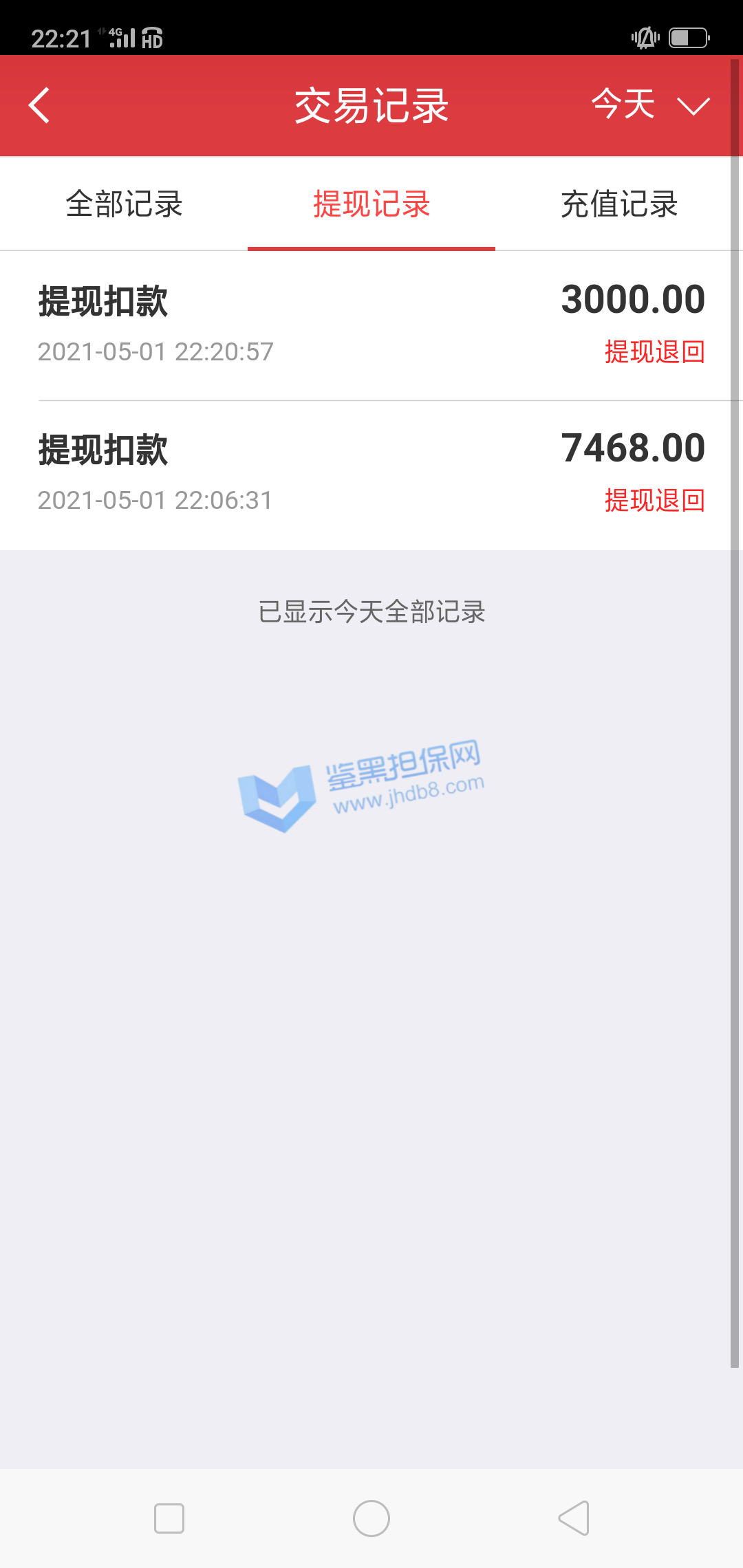743x1568 pixels.
Task: Switch to the 充值记录 tab
Action: [x=619, y=204]
